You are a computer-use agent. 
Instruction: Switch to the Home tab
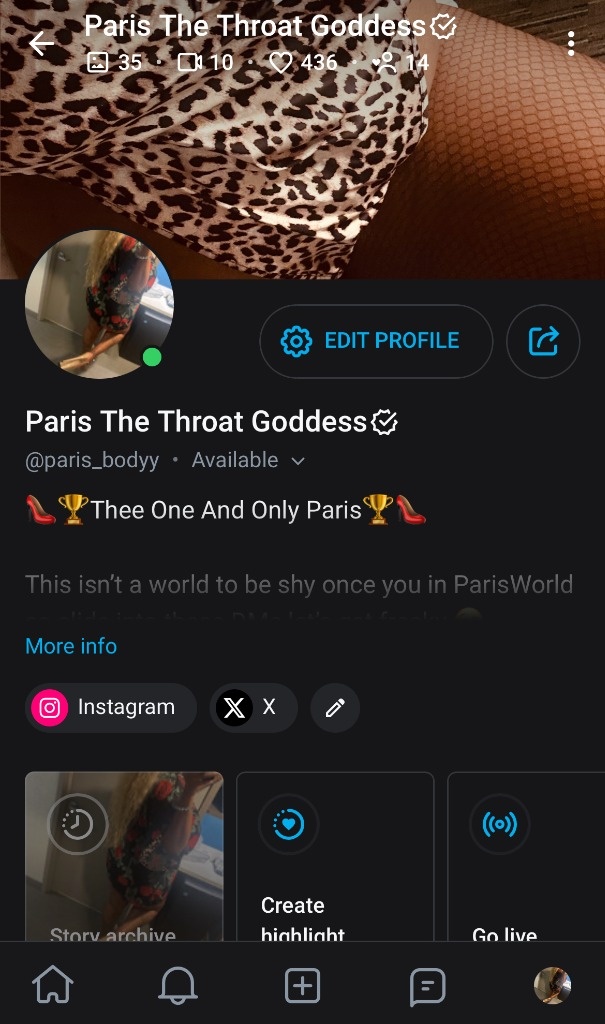point(53,986)
